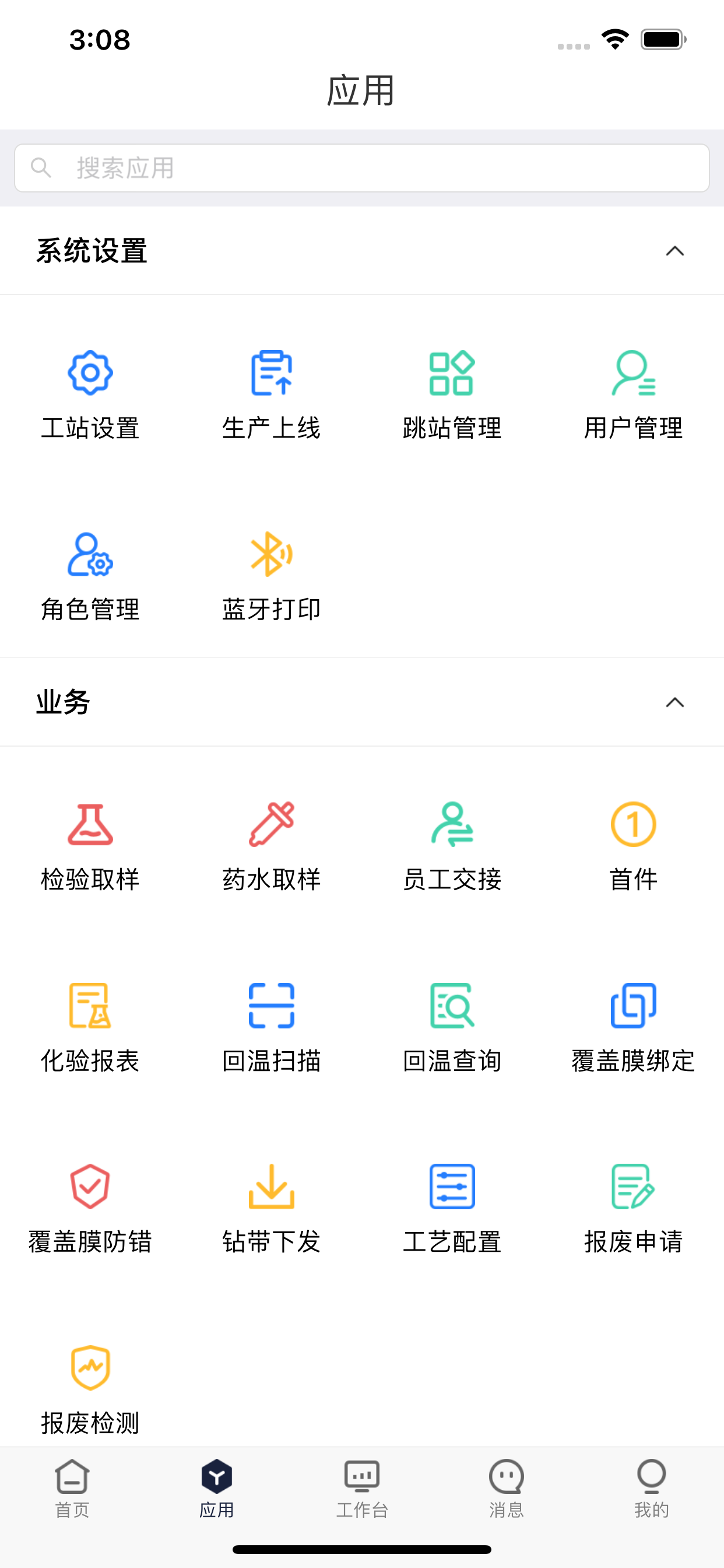The width and height of the screenshot is (724, 1568).
Task: Open 钻带下发
Action: click(271, 1209)
